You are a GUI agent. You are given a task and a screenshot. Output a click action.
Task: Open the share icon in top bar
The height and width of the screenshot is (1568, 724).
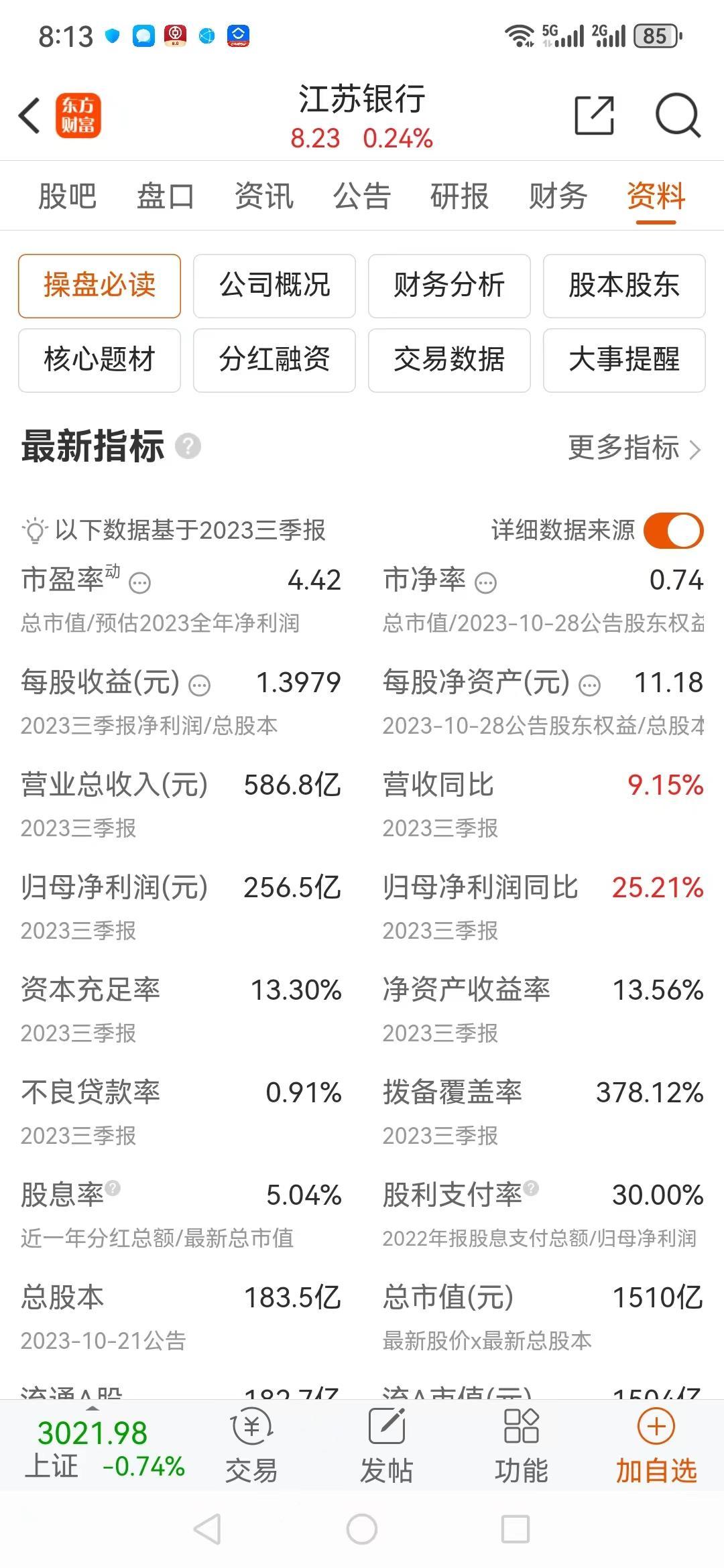click(x=593, y=115)
